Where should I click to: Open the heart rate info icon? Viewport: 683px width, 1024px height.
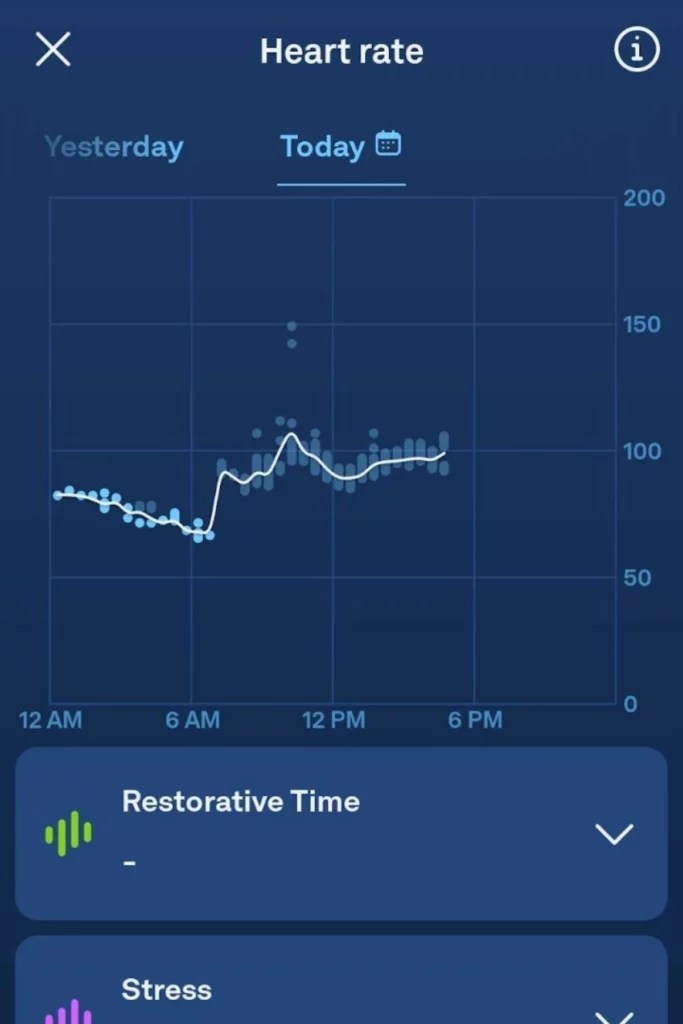coord(637,50)
